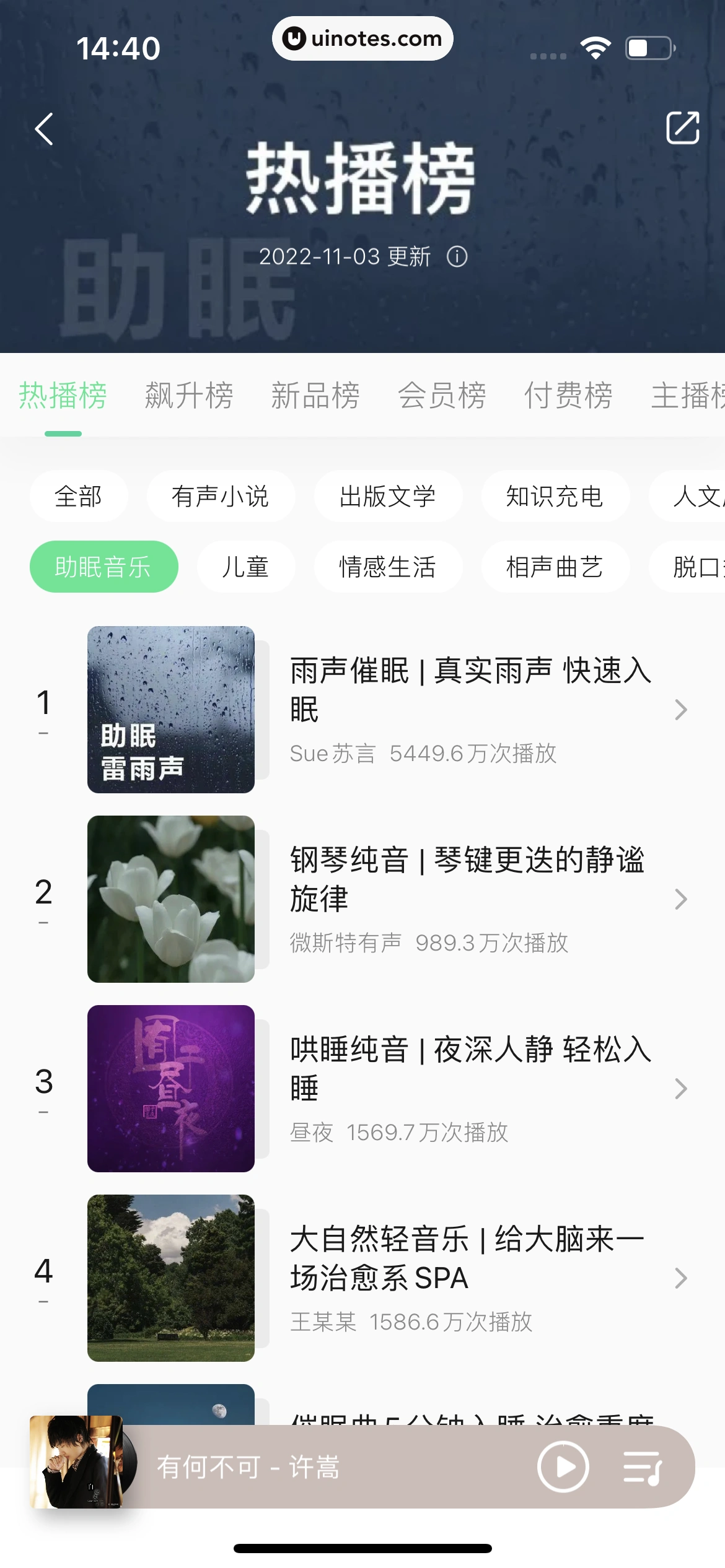
Task: Tap the info icon next to 更新 date
Action: coord(457,257)
